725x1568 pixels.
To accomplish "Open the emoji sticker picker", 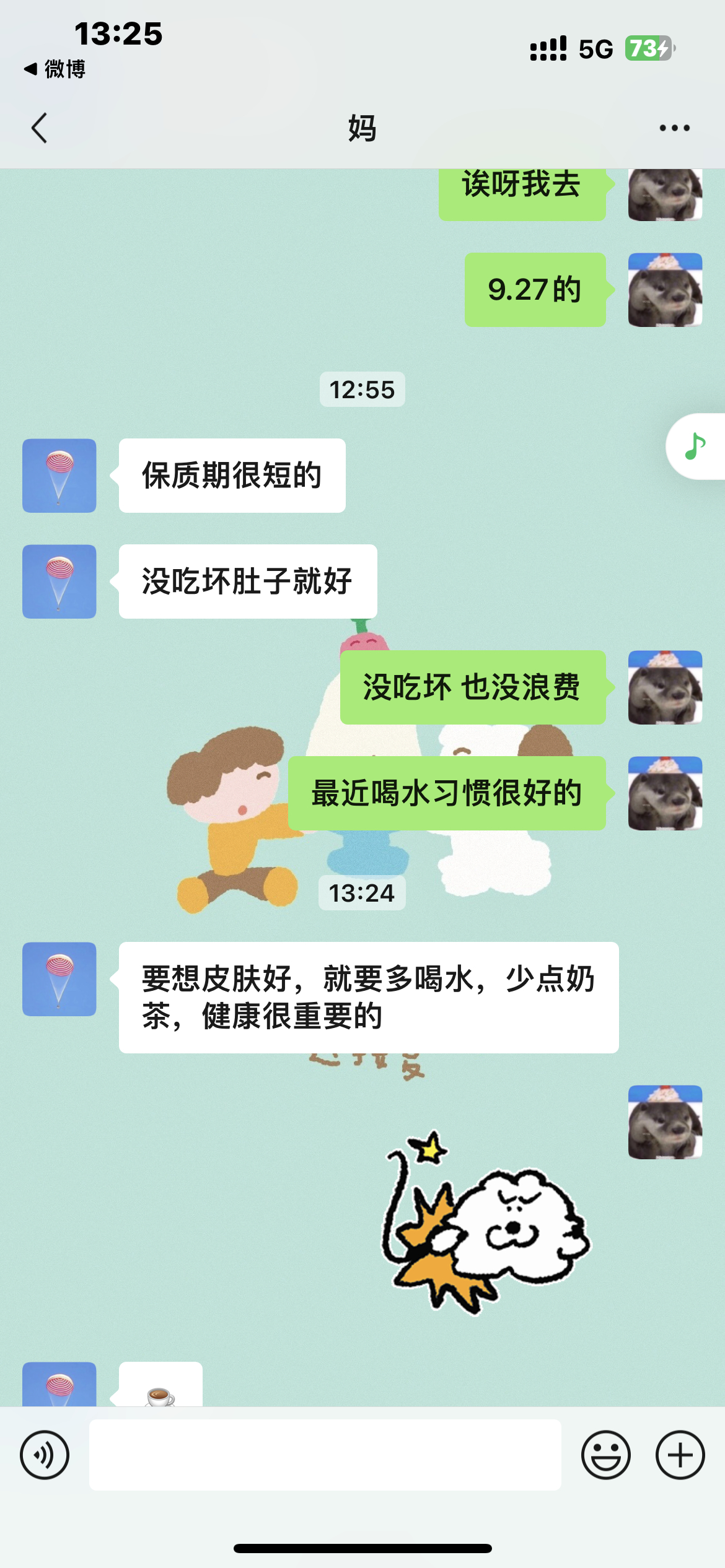I will coord(608,1453).
